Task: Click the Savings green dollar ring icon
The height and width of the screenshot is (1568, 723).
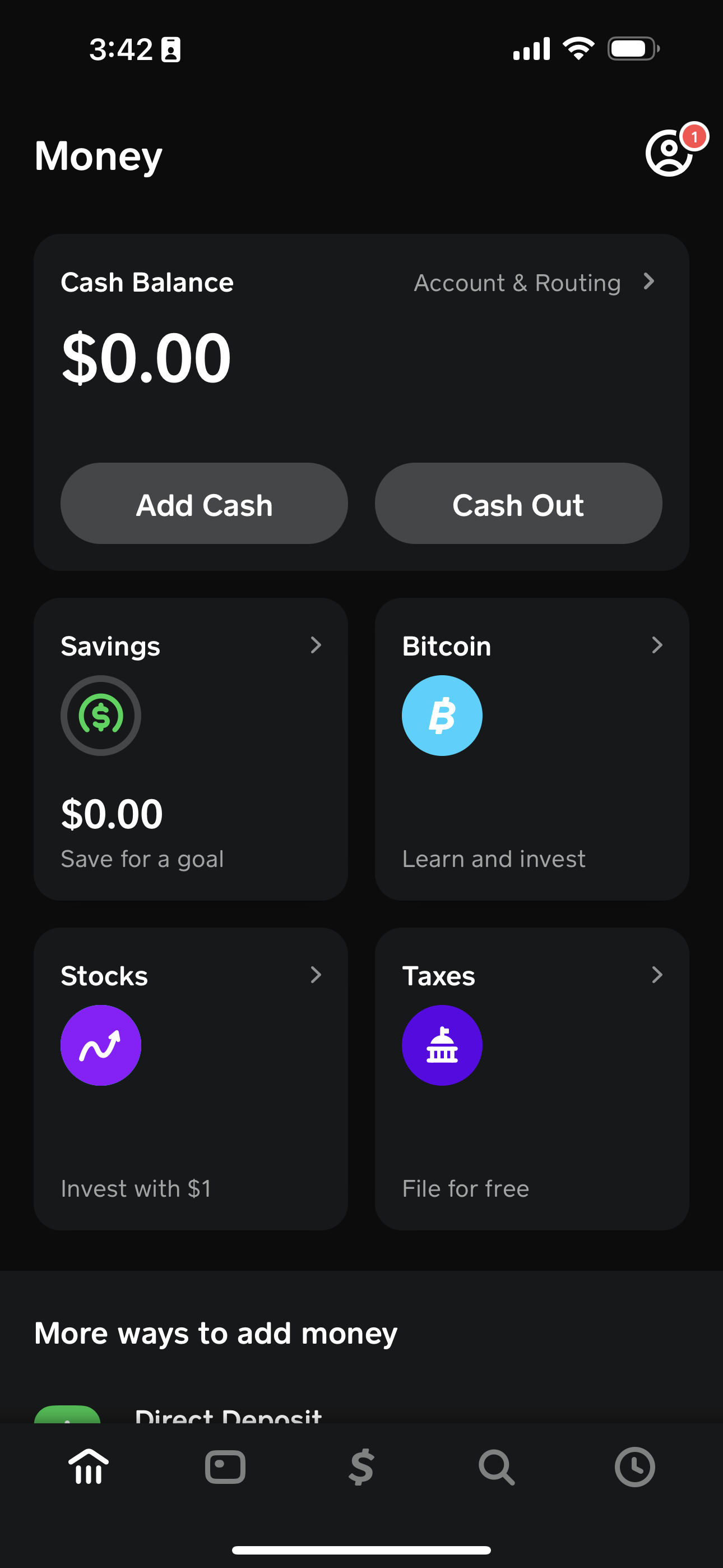Action: 101,715
